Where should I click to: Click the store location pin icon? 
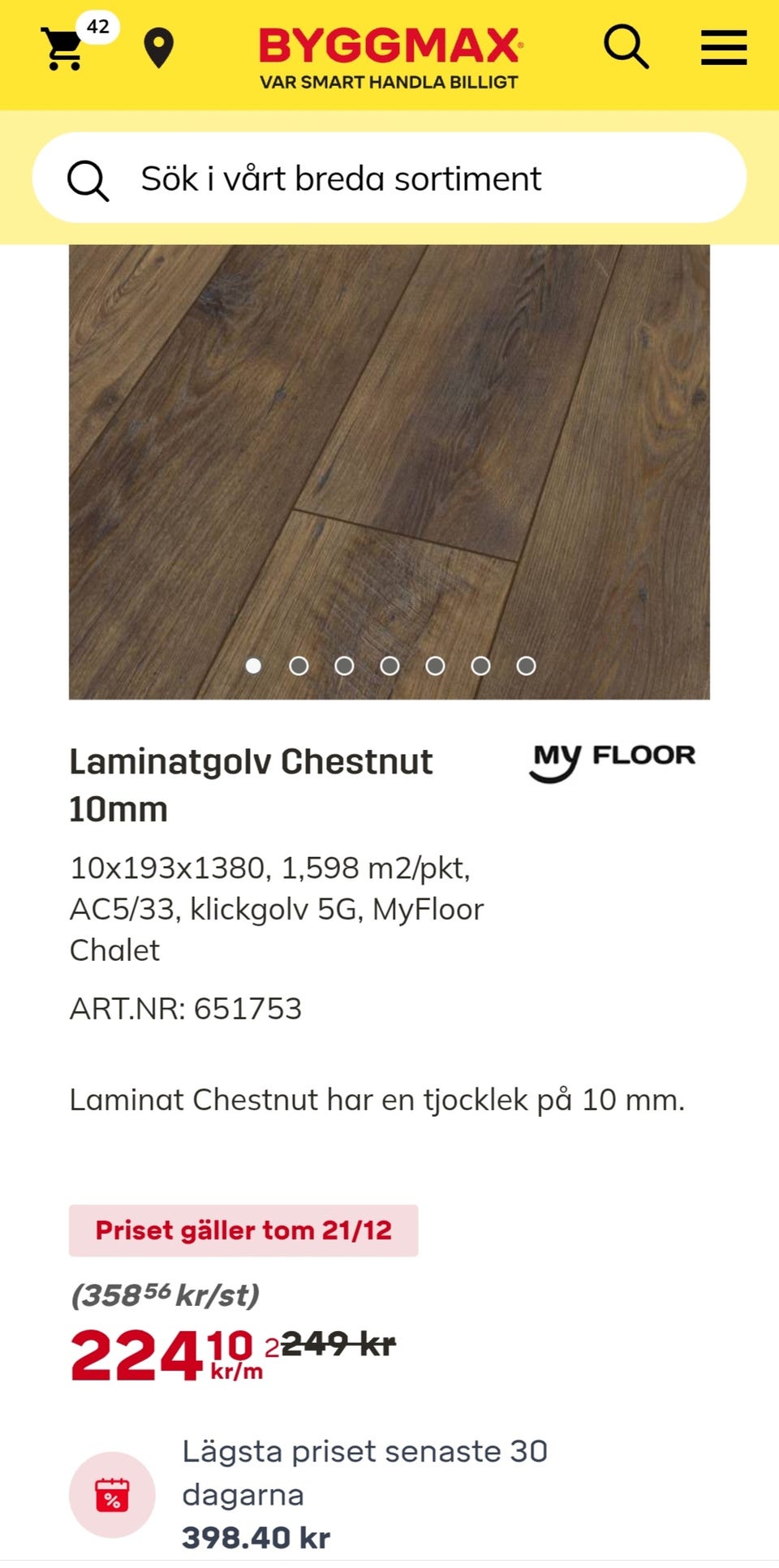click(x=159, y=47)
